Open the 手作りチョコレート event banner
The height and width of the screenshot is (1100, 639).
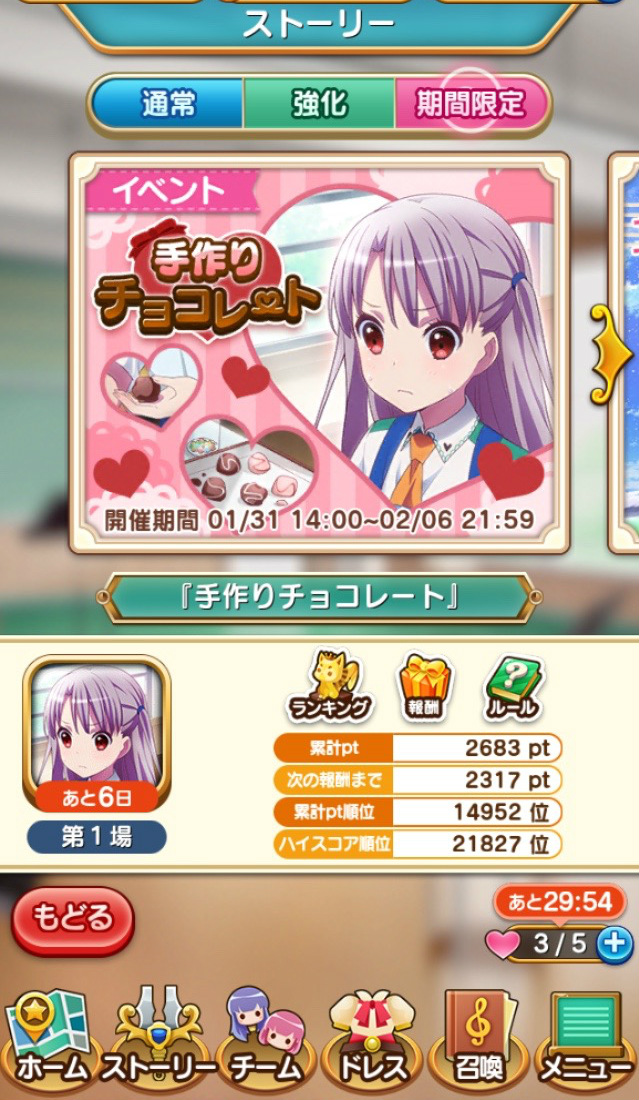(319, 351)
